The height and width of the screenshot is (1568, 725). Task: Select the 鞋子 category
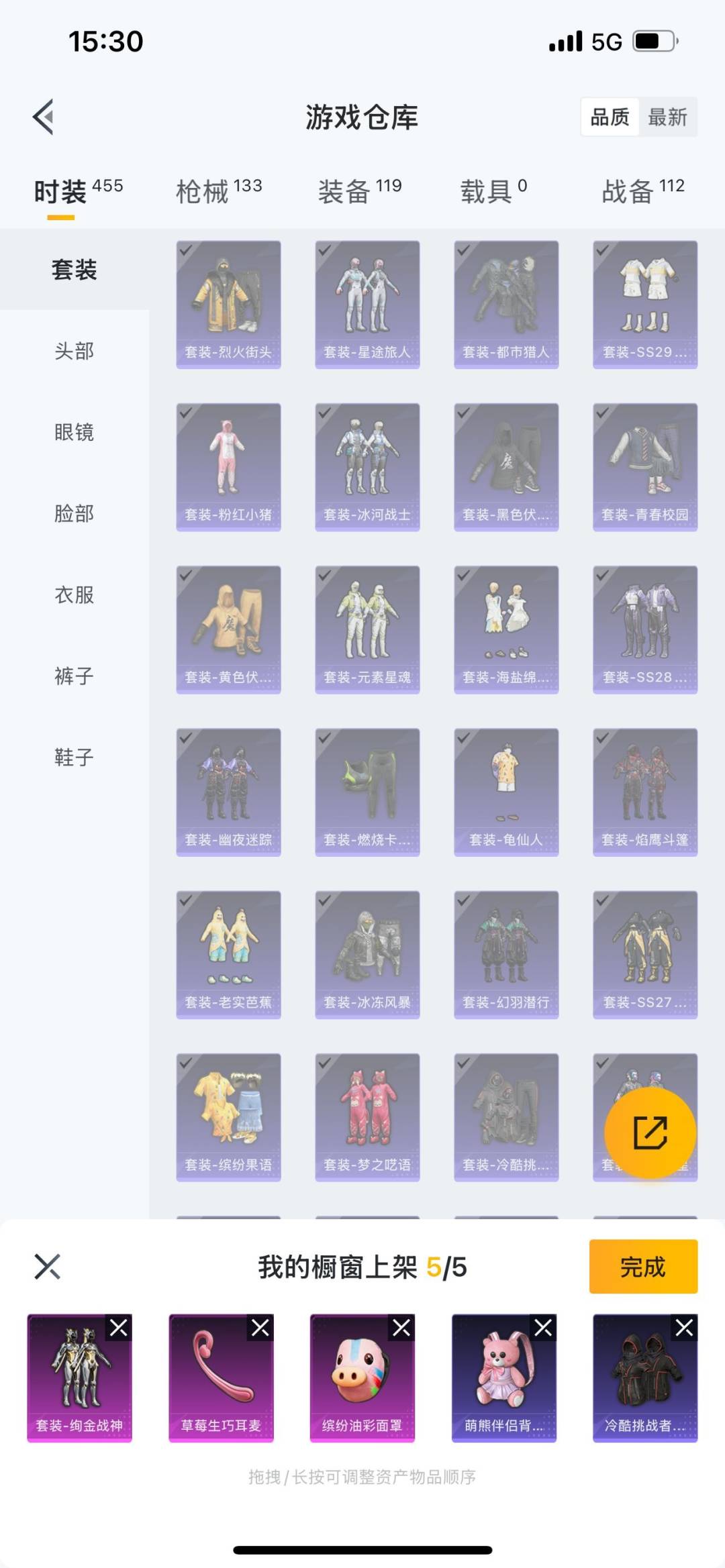74,757
